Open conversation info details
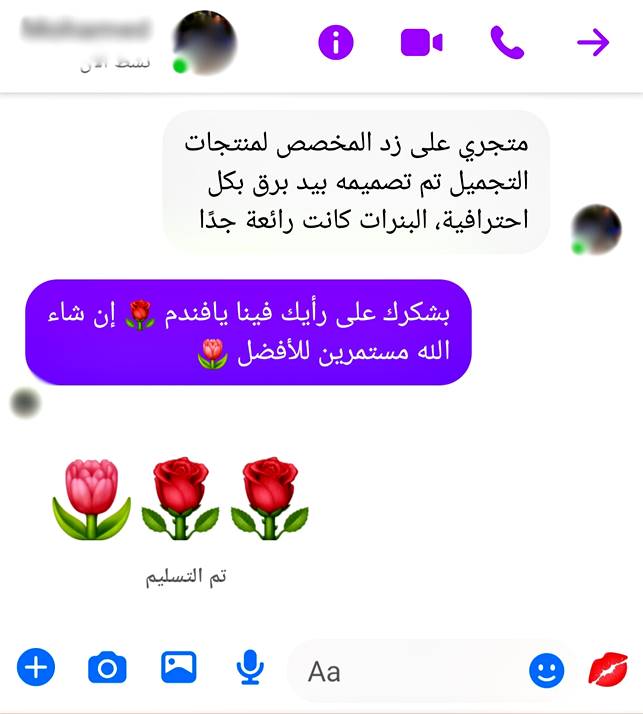643x714 pixels. coord(336,42)
